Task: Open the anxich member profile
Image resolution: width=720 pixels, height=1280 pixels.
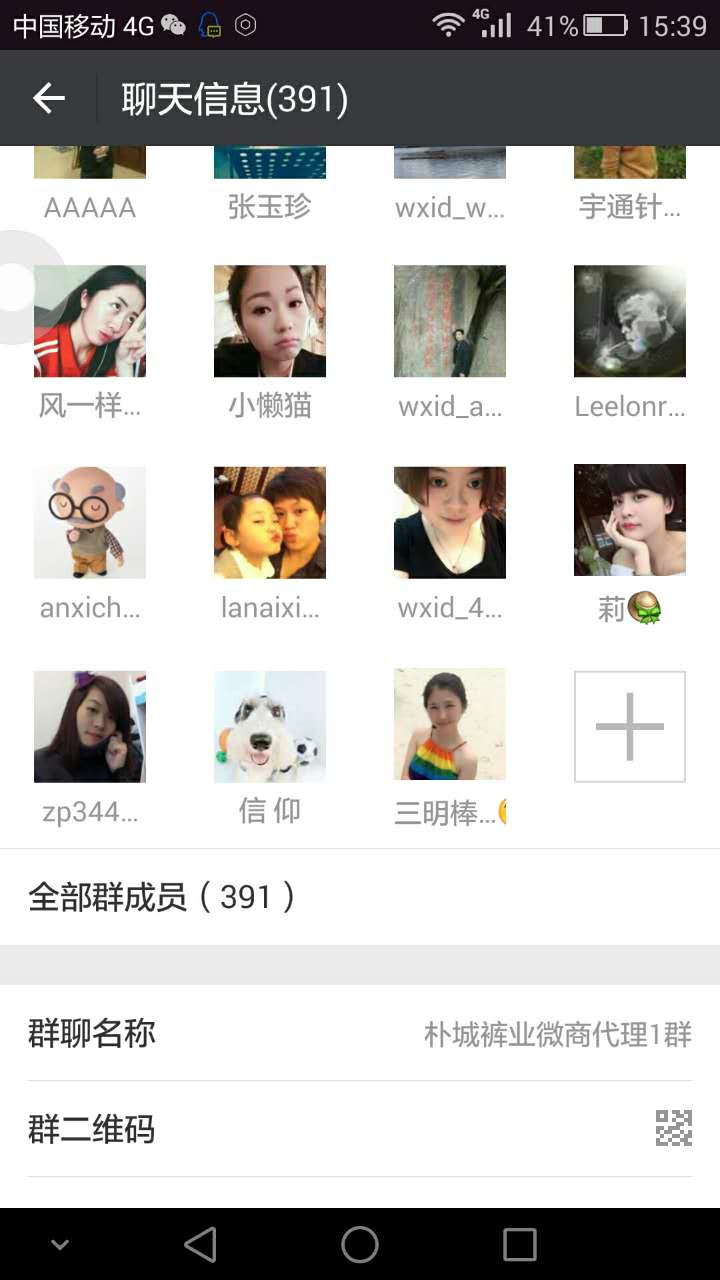Action: coord(90,522)
